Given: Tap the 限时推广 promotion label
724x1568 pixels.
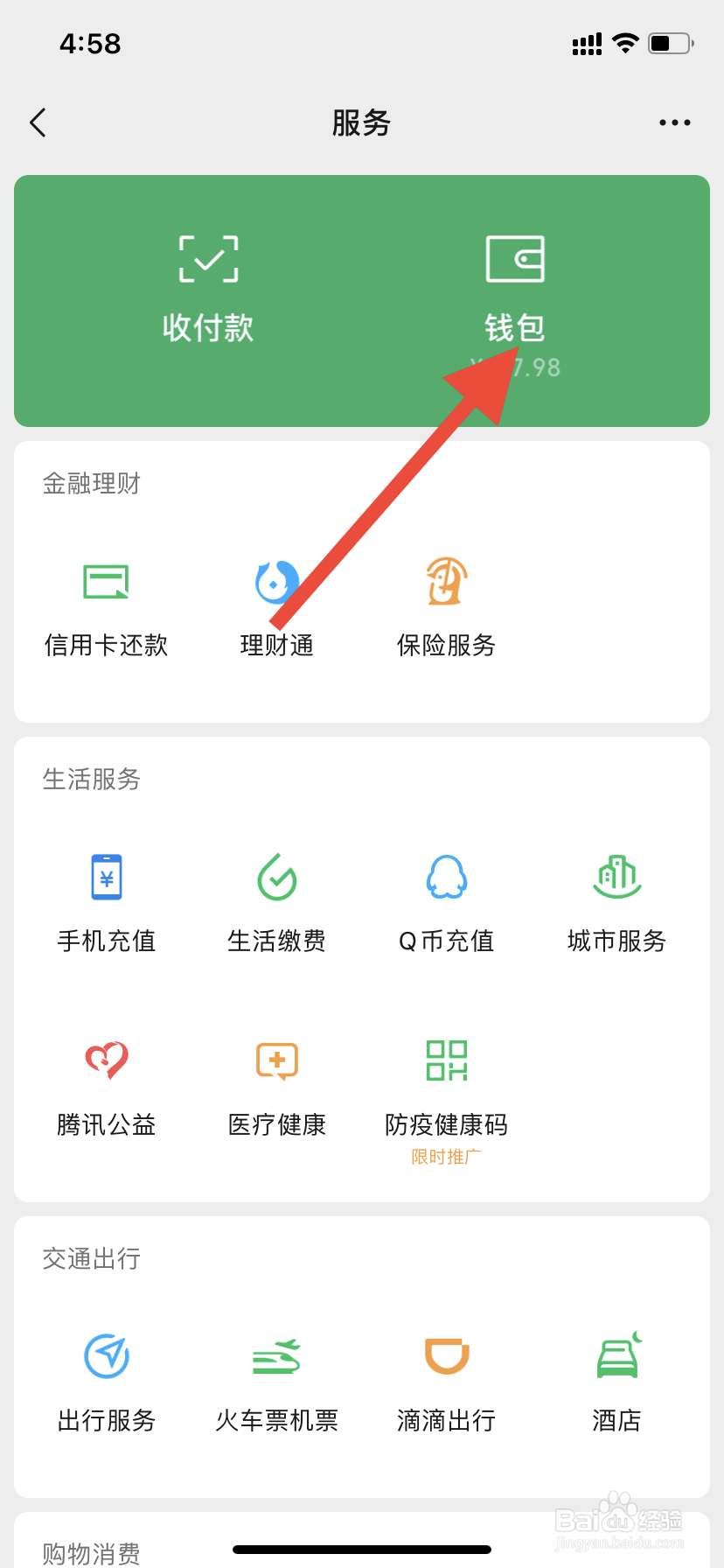Looking at the screenshot, I should point(445,1156).
